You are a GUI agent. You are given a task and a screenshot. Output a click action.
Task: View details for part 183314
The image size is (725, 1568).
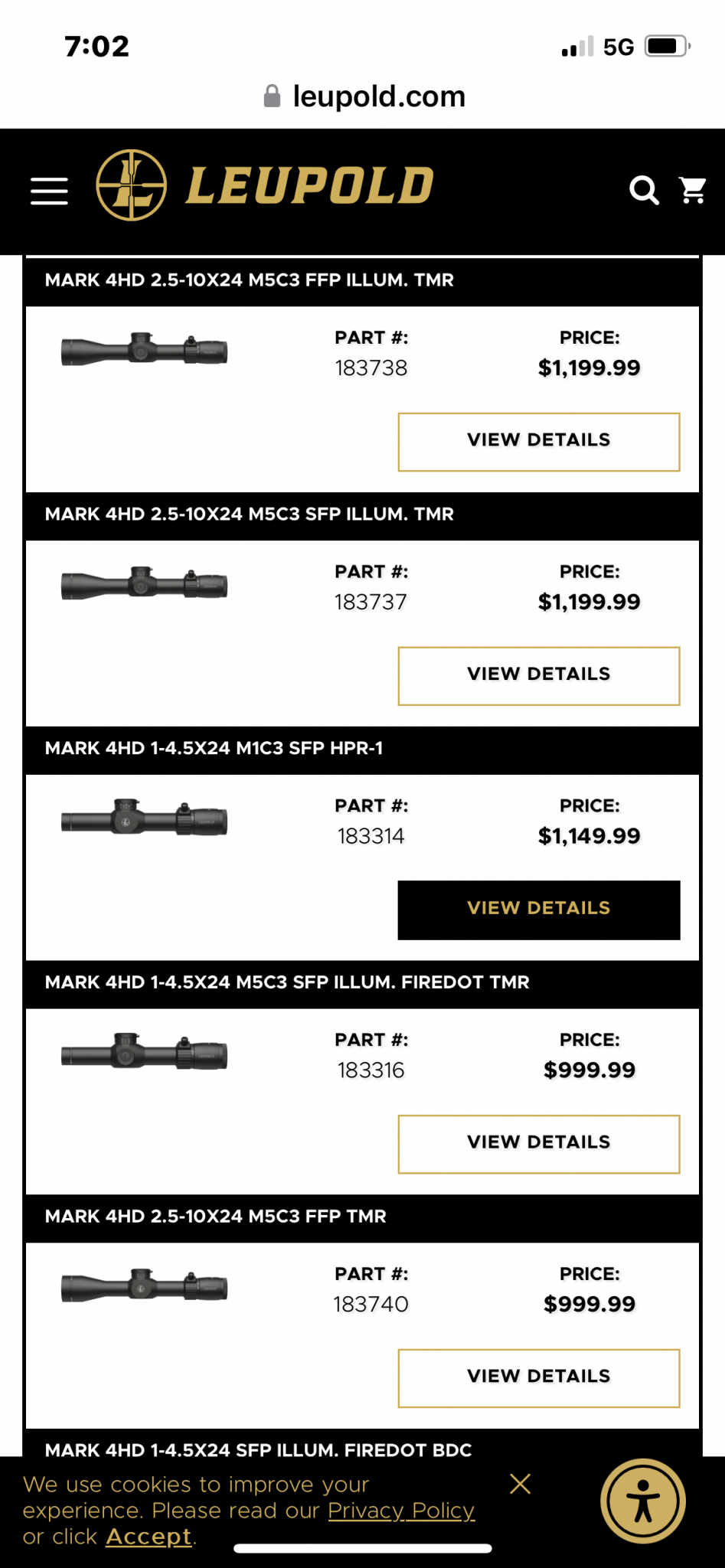point(538,910)
